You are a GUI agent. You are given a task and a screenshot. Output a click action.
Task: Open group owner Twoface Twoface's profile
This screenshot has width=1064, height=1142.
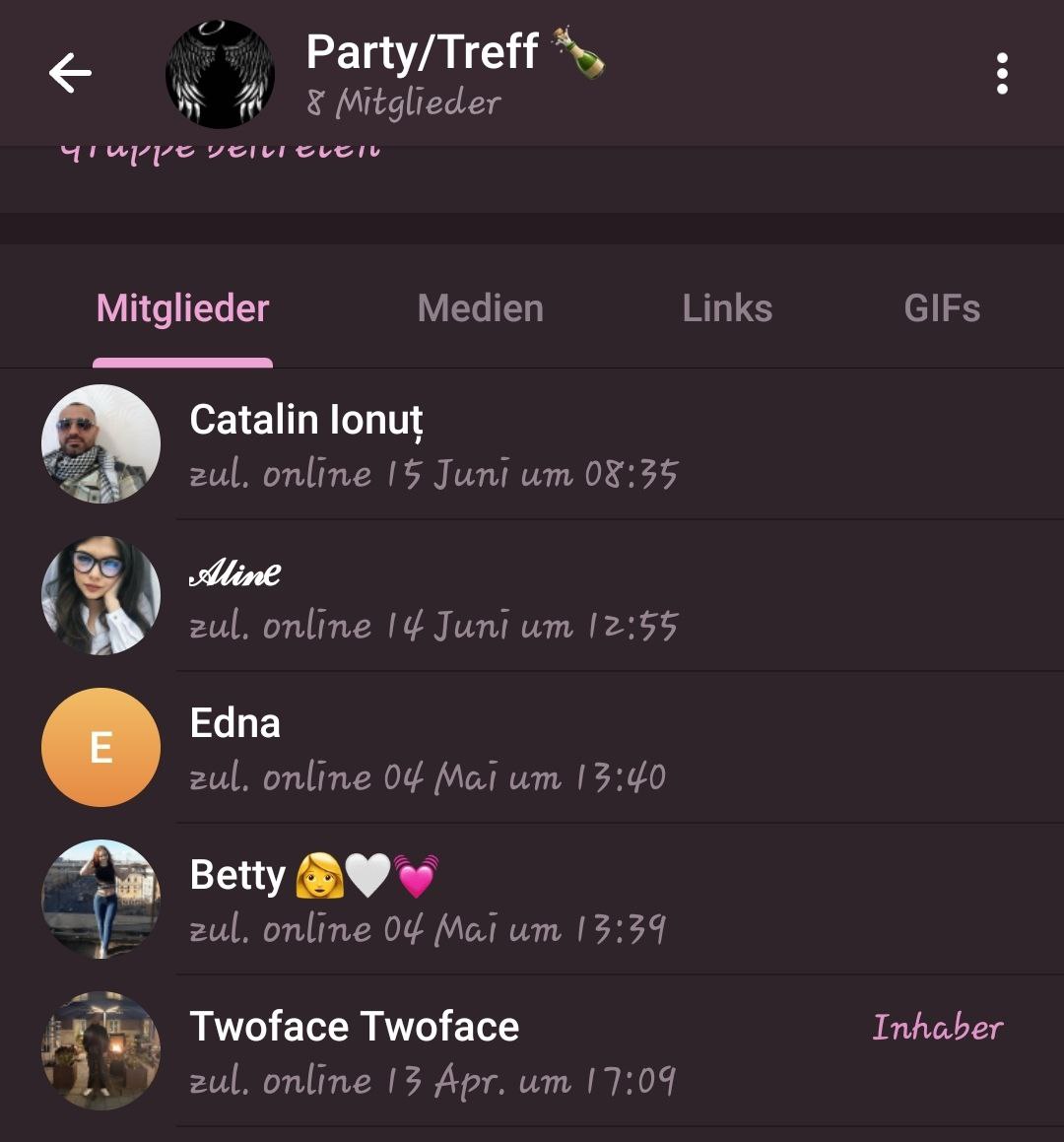[433, 1052]
